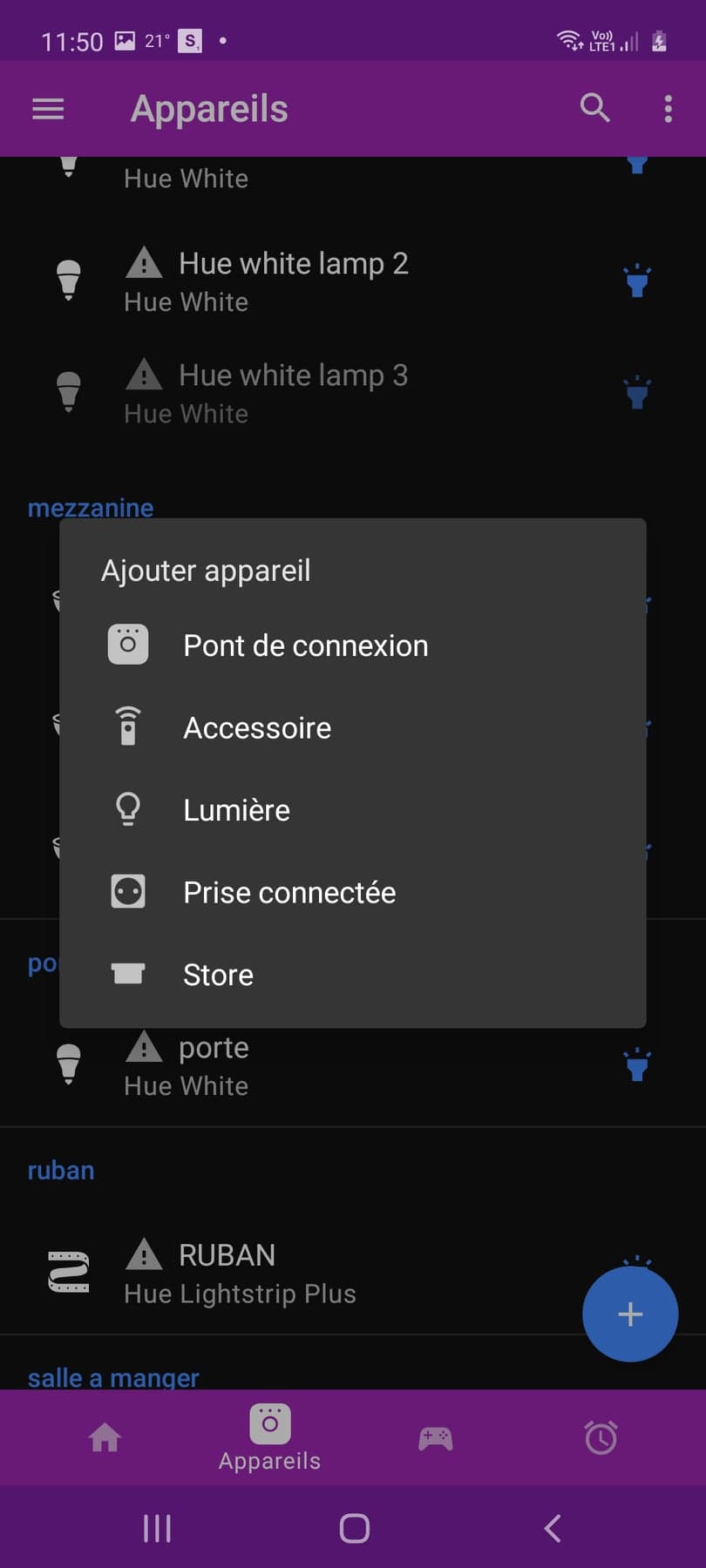706x1568 pixels.
Task: Select Store in Ajouter appareil menu
Action: pos(352,974)
